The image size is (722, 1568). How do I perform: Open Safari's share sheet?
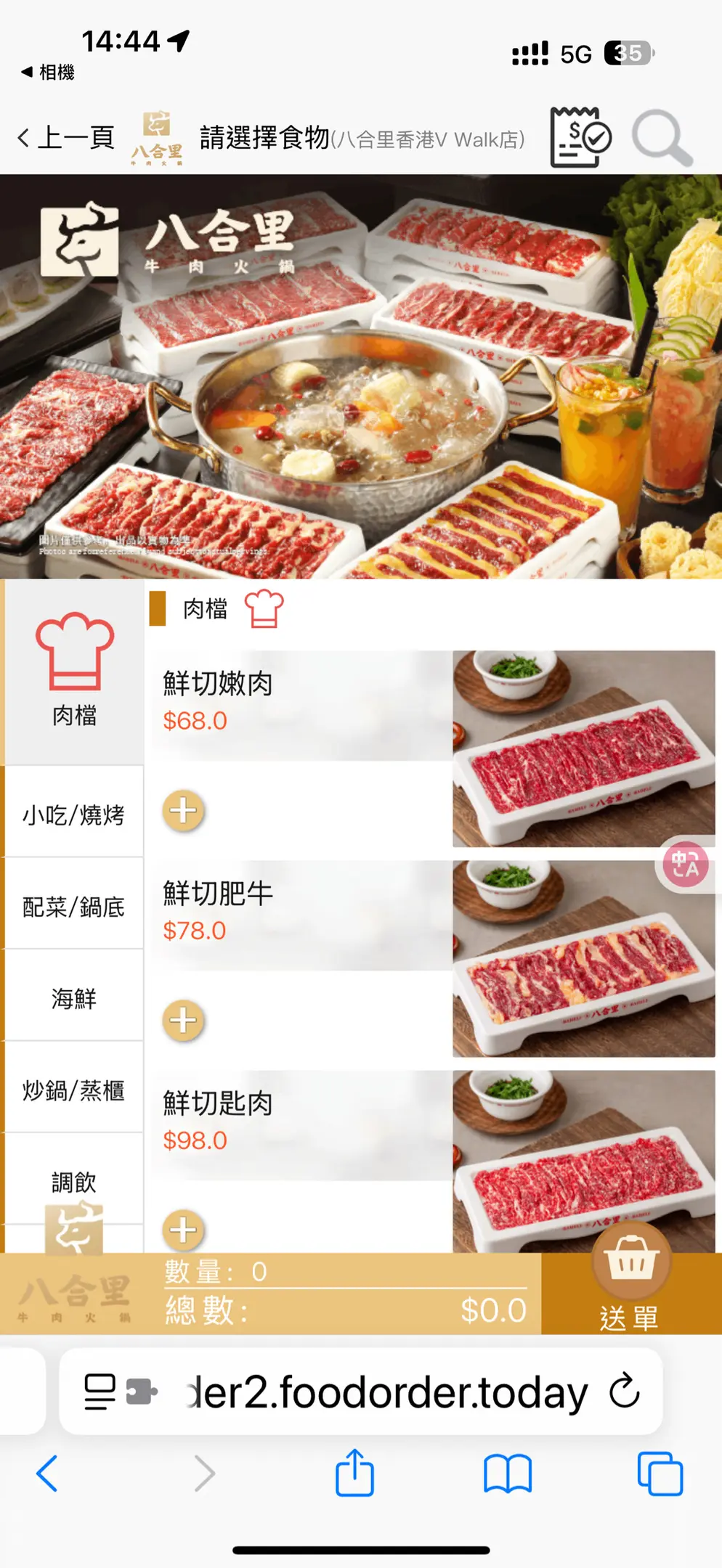coord(354,1474)
